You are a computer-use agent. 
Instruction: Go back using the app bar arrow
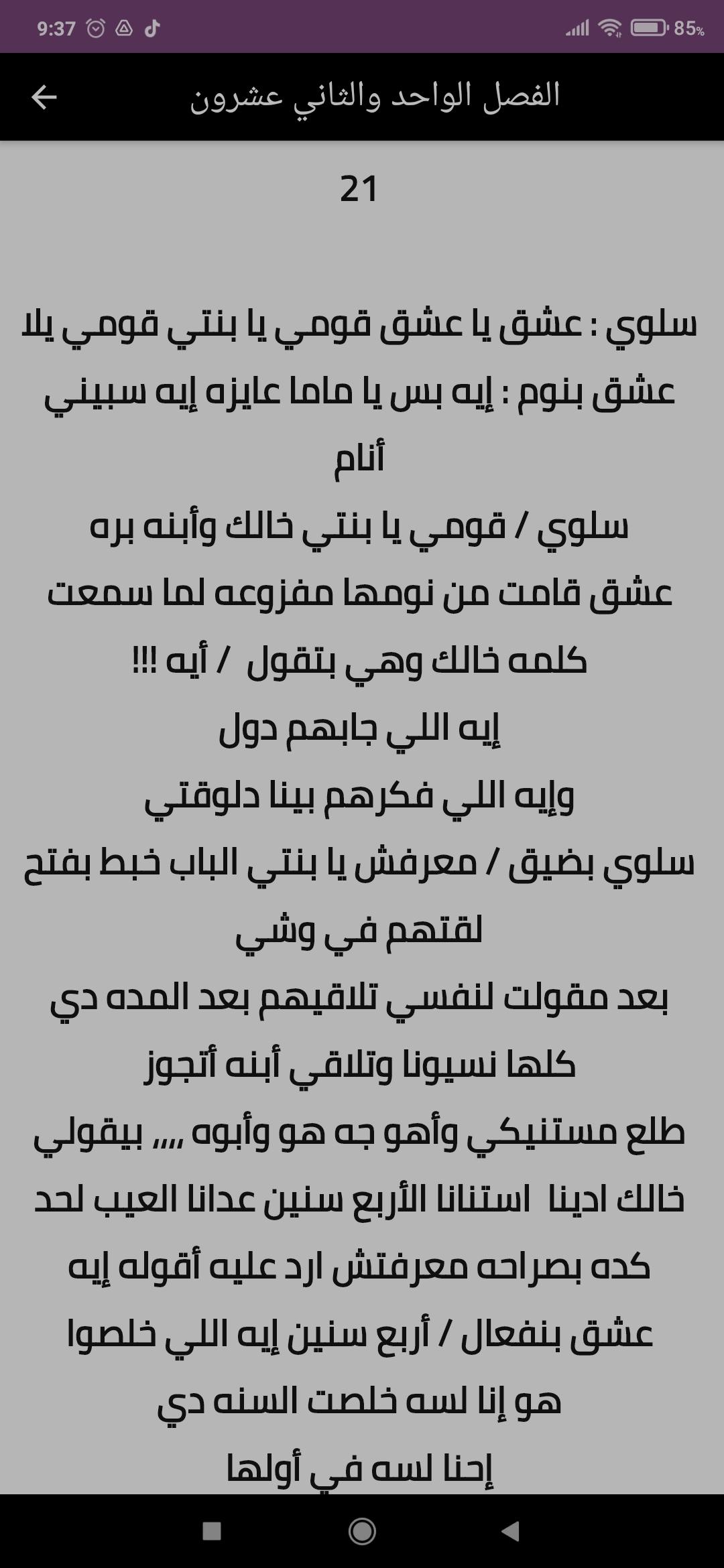click(x=44, y=97)
